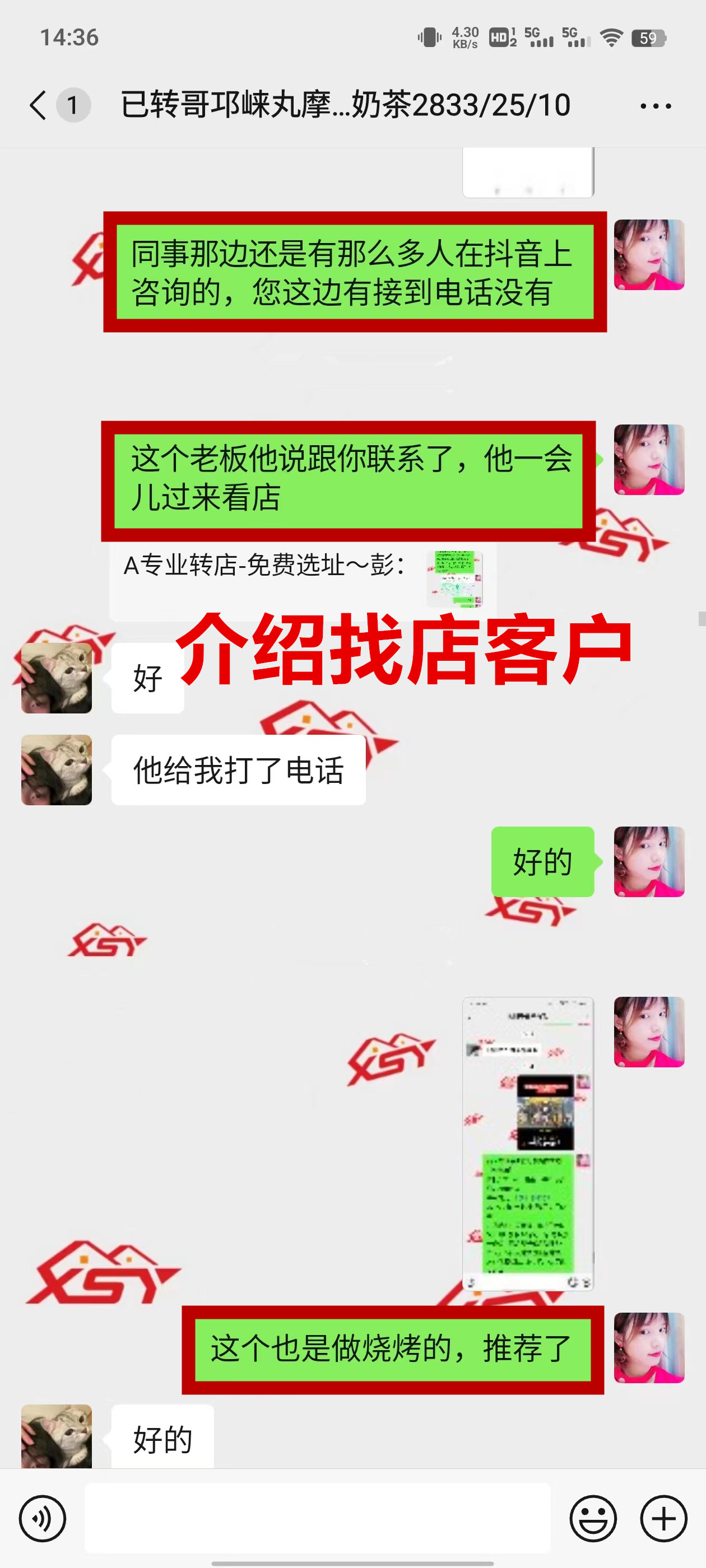The image size is (706, 1568).
Task: Open the plus attachment menu
Action: 663,1519
